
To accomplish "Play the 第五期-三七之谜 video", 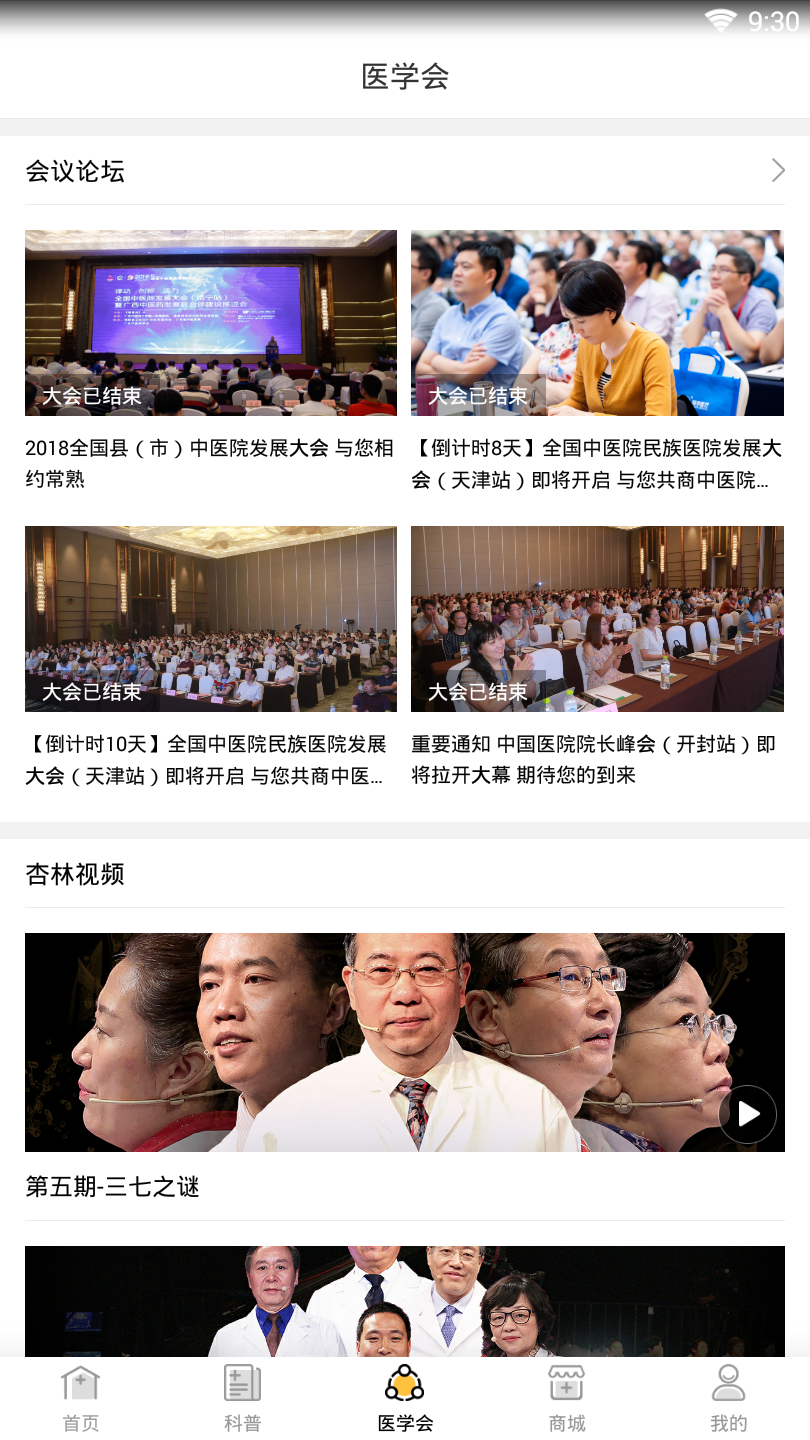I will [747, 1114].
